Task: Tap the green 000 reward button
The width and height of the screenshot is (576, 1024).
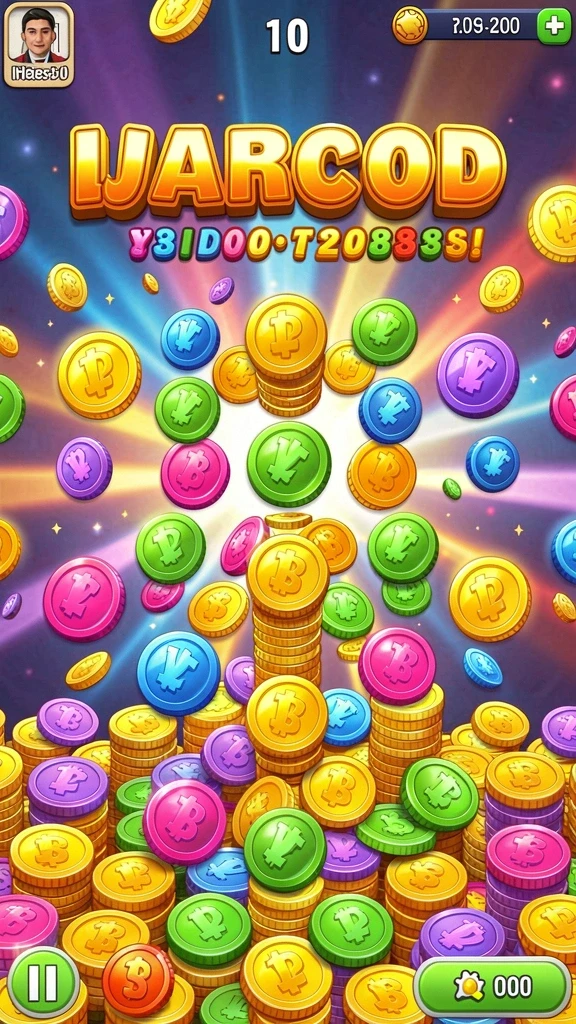Action: (493, 987)
